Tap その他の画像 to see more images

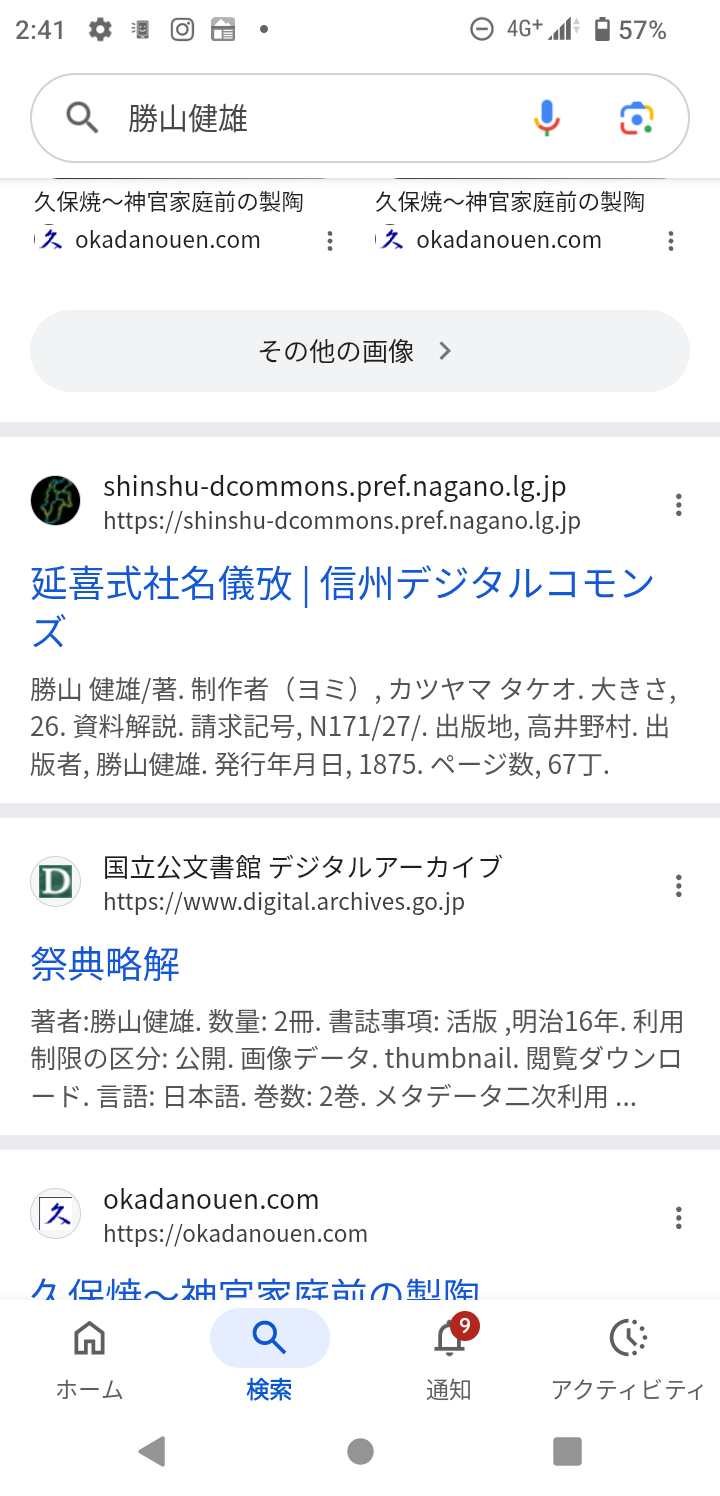(x=359, y=351)
